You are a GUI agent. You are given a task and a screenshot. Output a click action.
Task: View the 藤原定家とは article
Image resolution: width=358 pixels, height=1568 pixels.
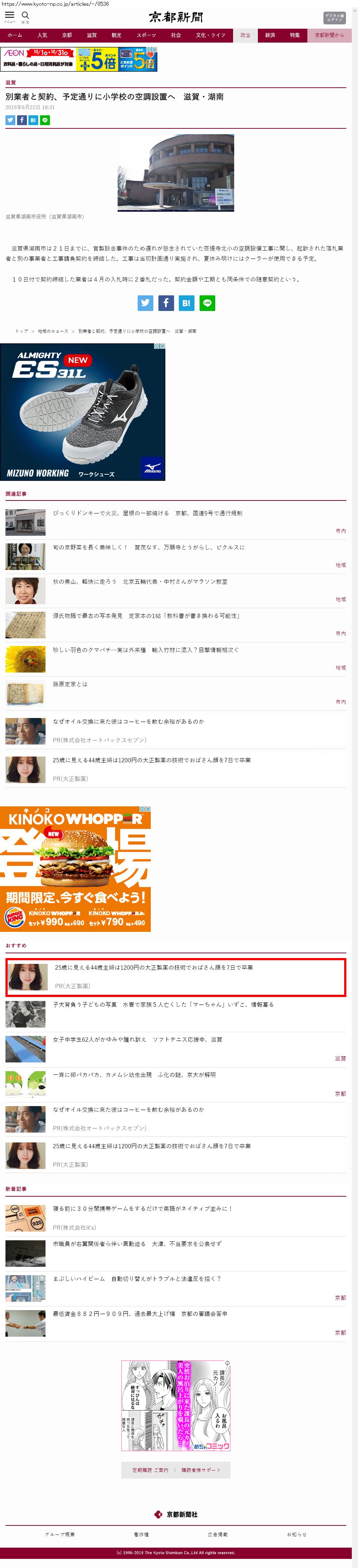pyautogui.click(x=70, y=683)
